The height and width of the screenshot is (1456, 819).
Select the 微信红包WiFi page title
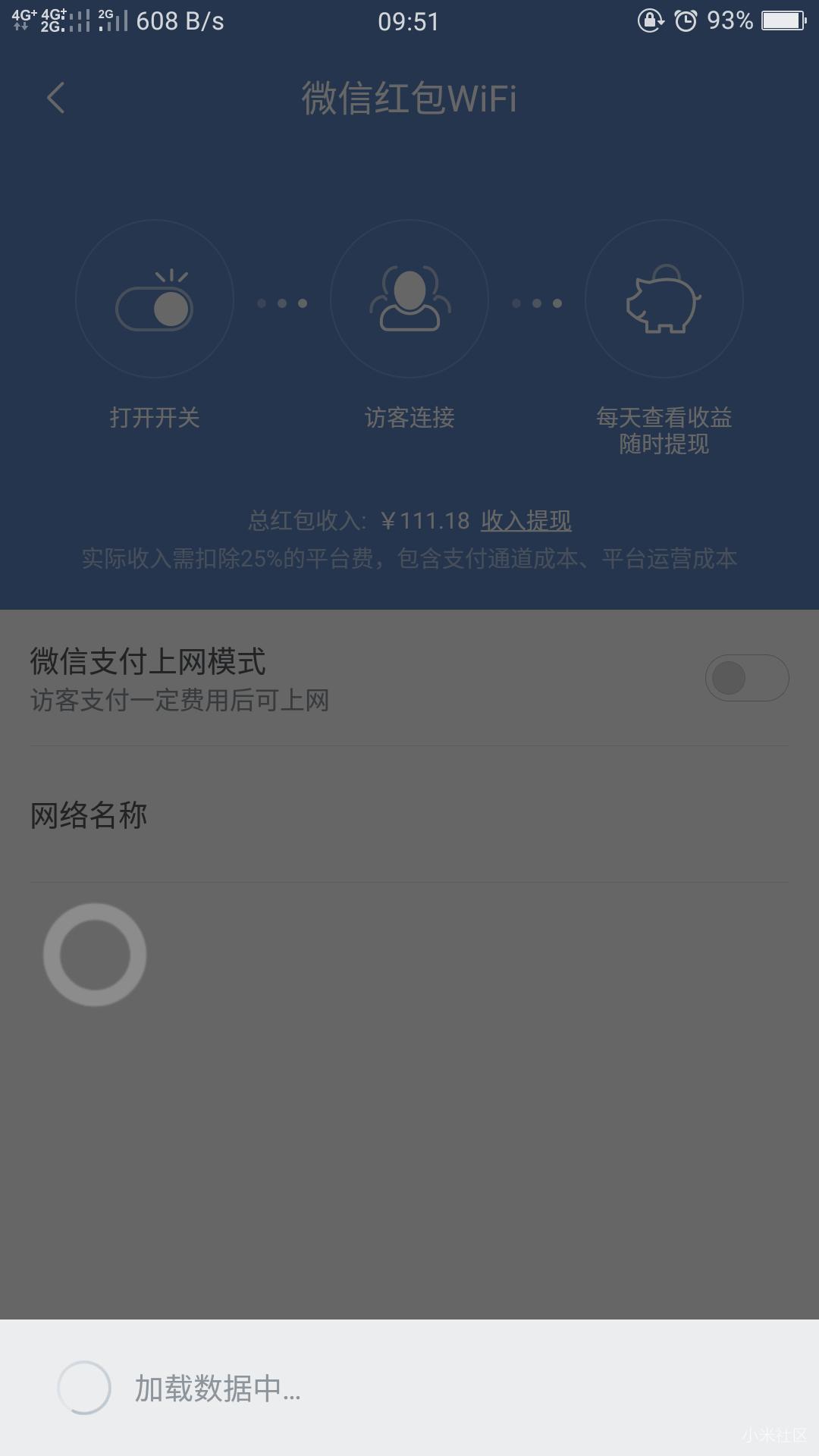(x=409, y=99)
